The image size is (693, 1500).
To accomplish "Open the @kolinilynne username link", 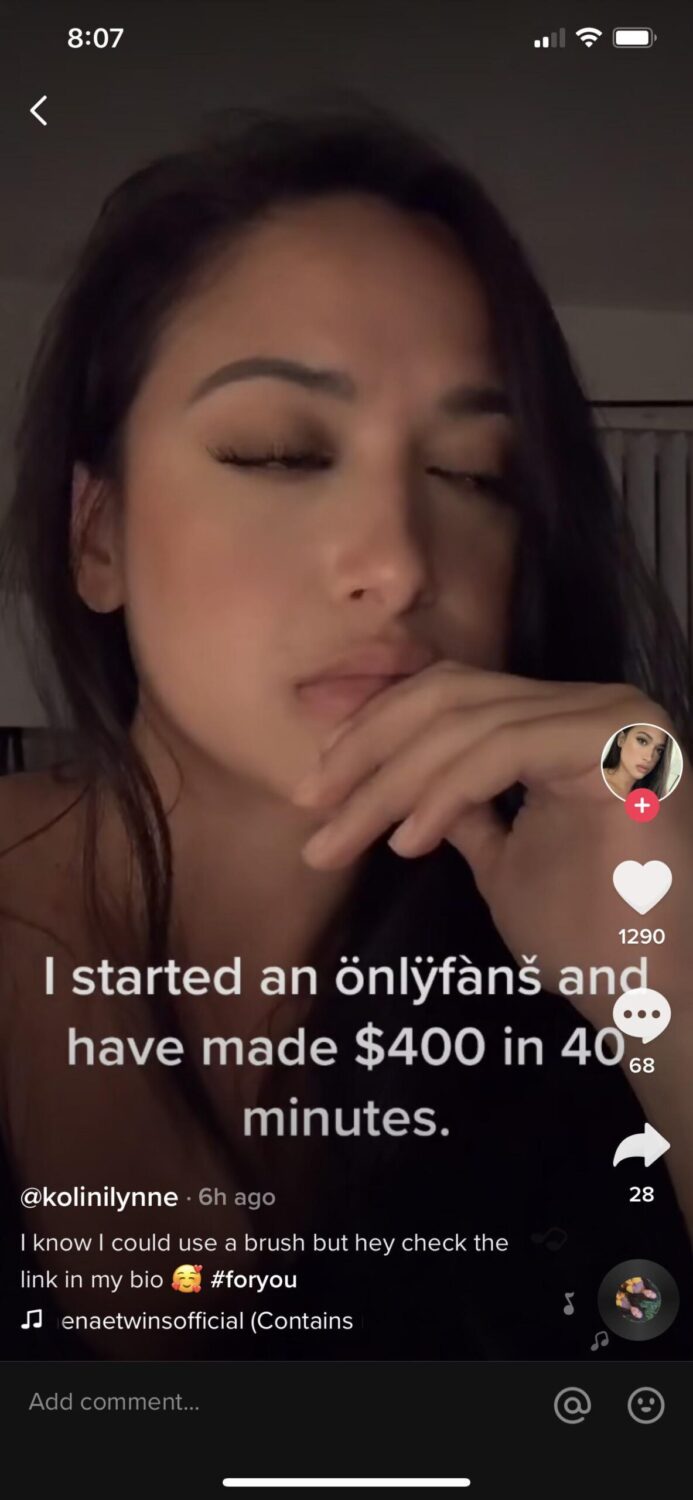I will (x=99, y=1197).
